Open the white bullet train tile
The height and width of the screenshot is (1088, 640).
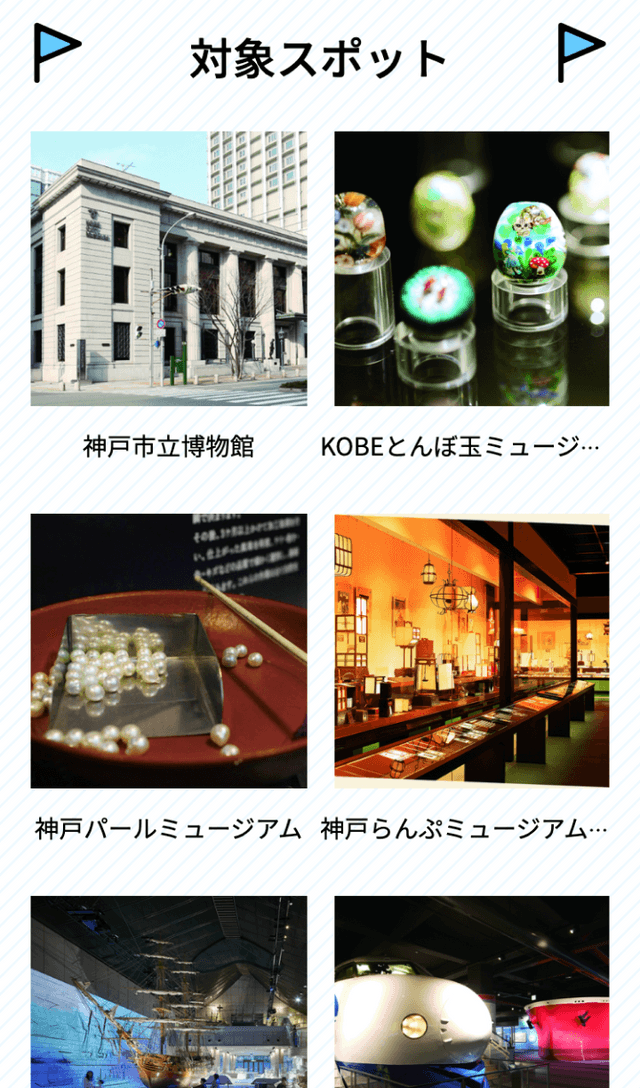pos(472,992)
